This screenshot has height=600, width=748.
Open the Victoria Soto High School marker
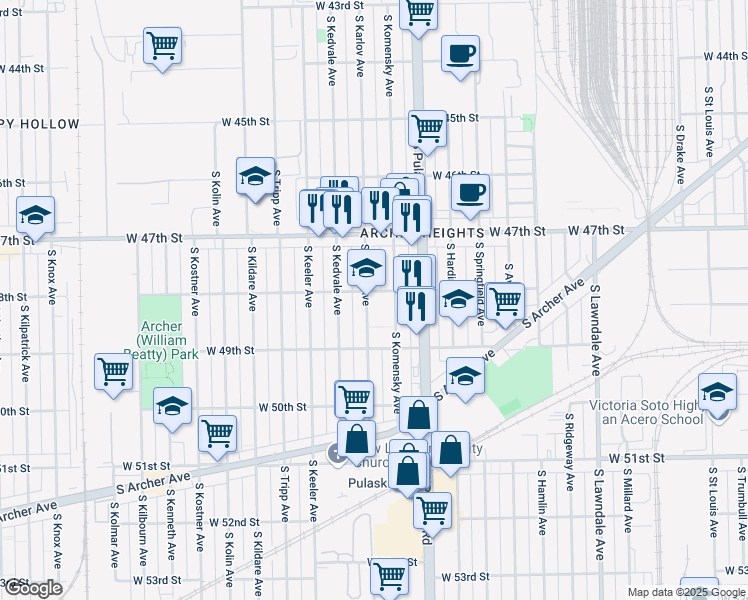tap(717, 396)
